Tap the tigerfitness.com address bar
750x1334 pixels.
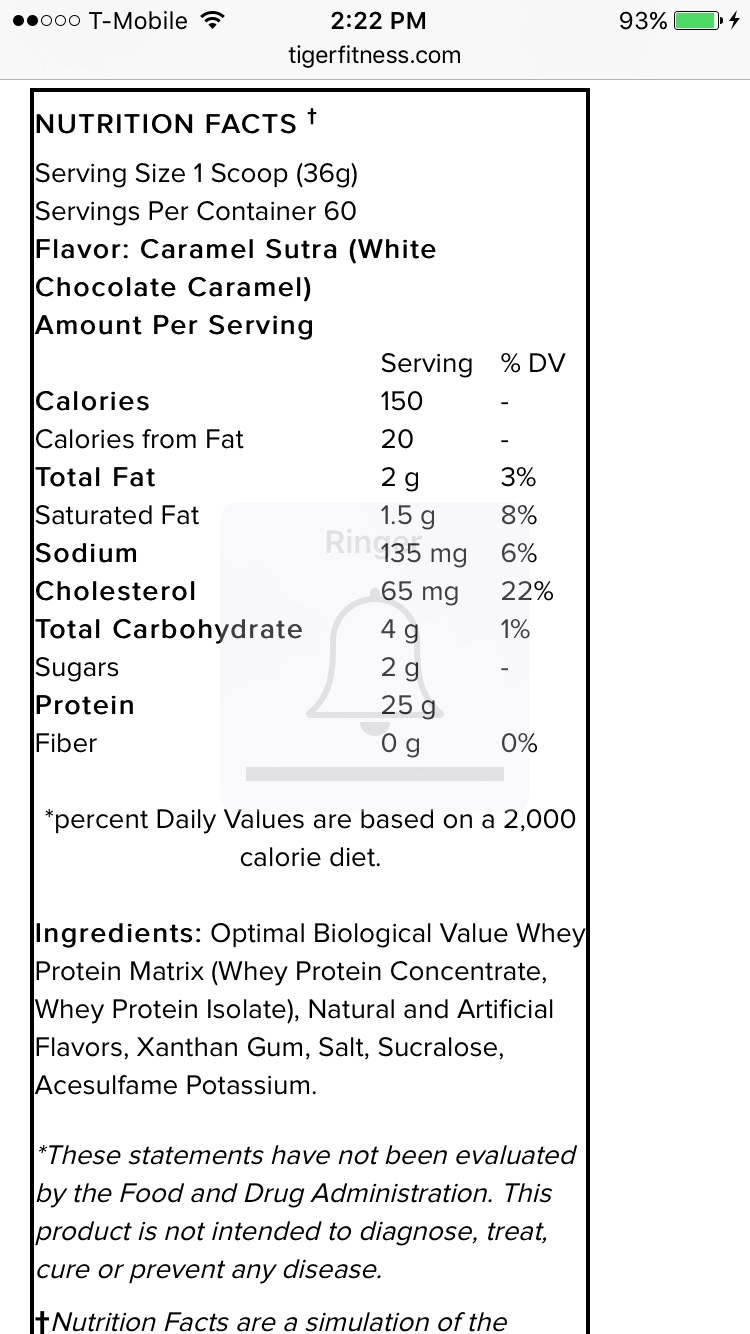pos(375,55)
